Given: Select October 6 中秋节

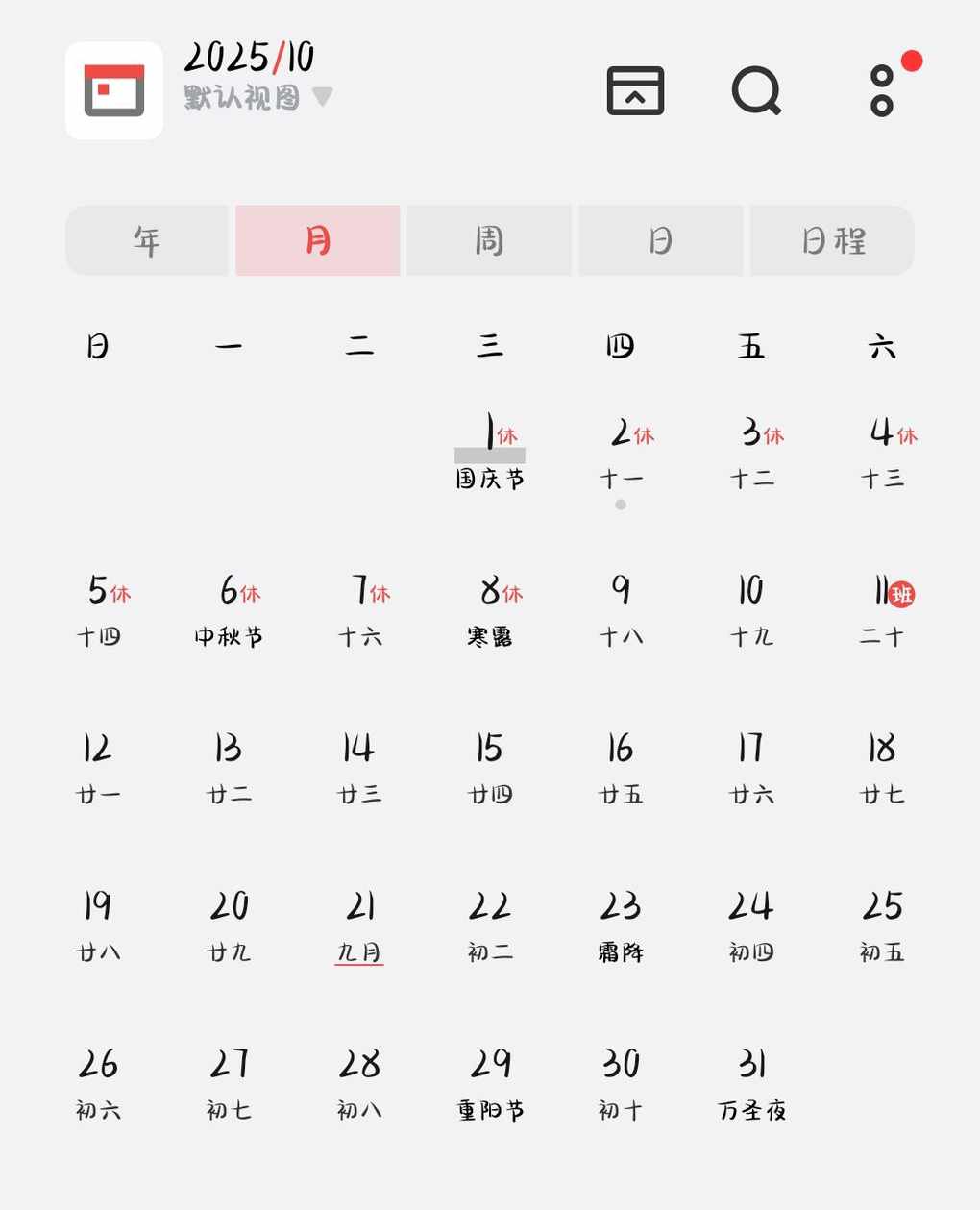Looking at the screenshot, I should (x=229, y=609).
